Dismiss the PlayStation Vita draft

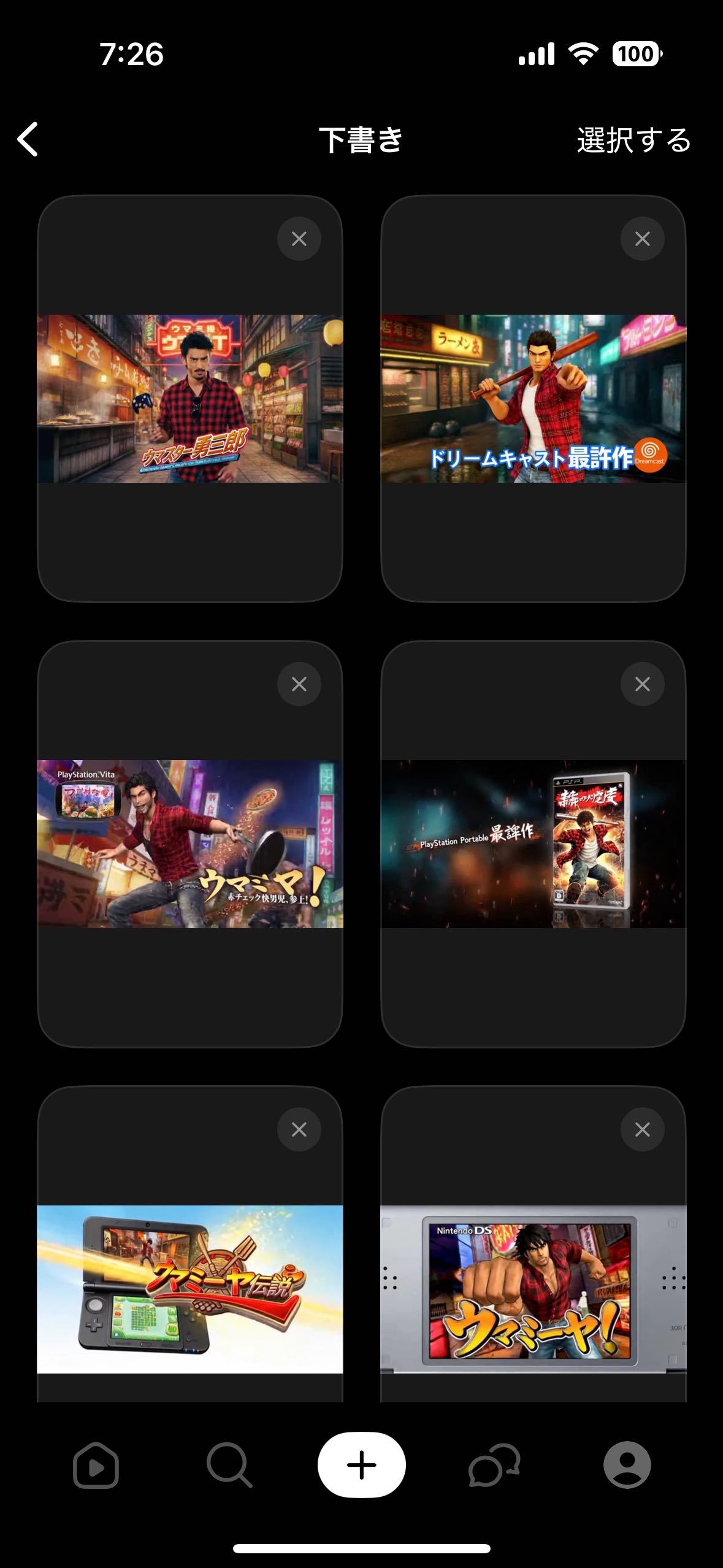click(299, 684)
